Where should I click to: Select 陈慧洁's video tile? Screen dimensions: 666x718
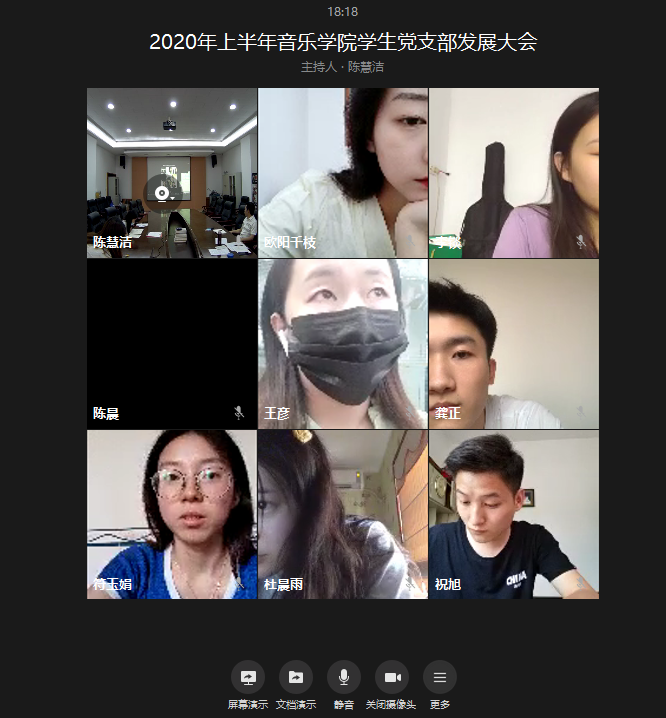[172, 173]
